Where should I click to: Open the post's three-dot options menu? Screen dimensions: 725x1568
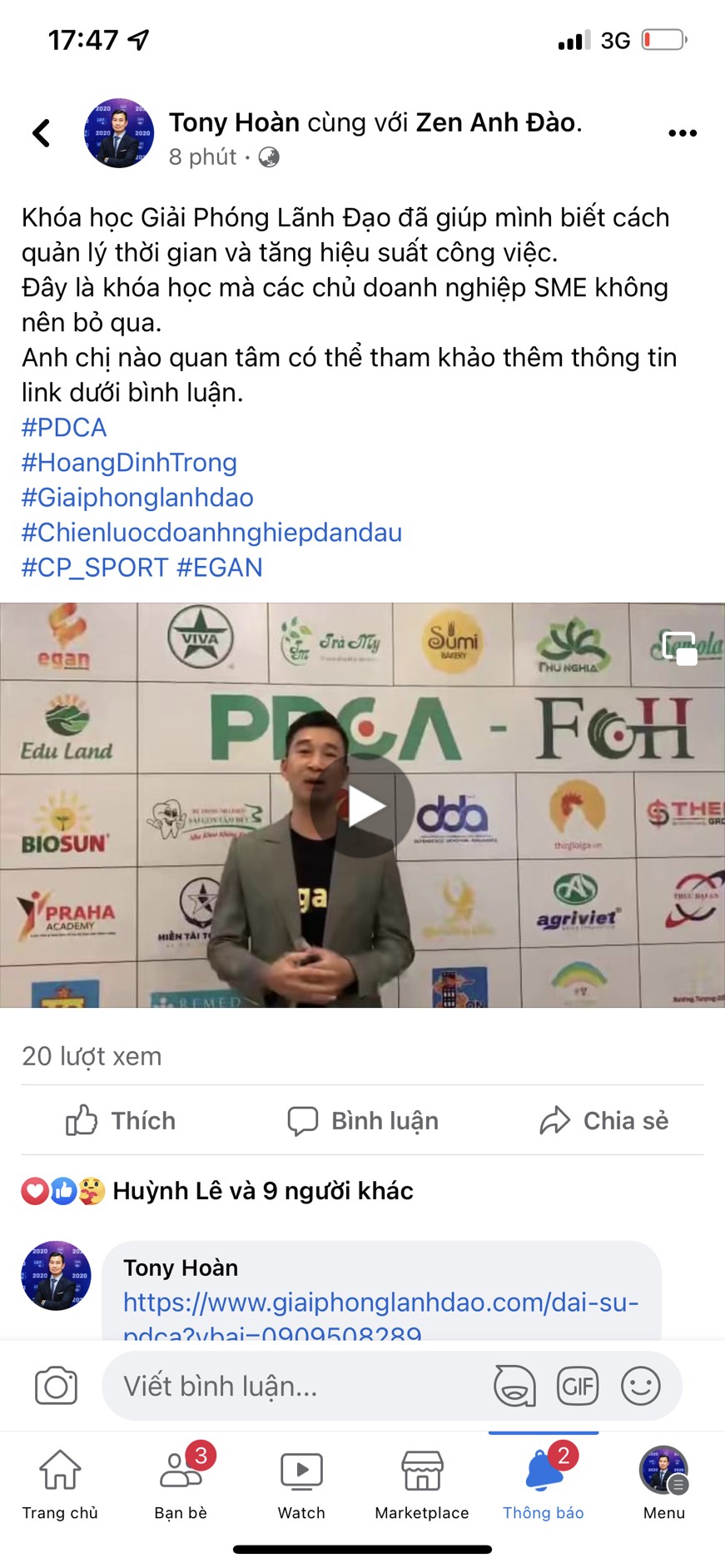[x=683, y=133]
